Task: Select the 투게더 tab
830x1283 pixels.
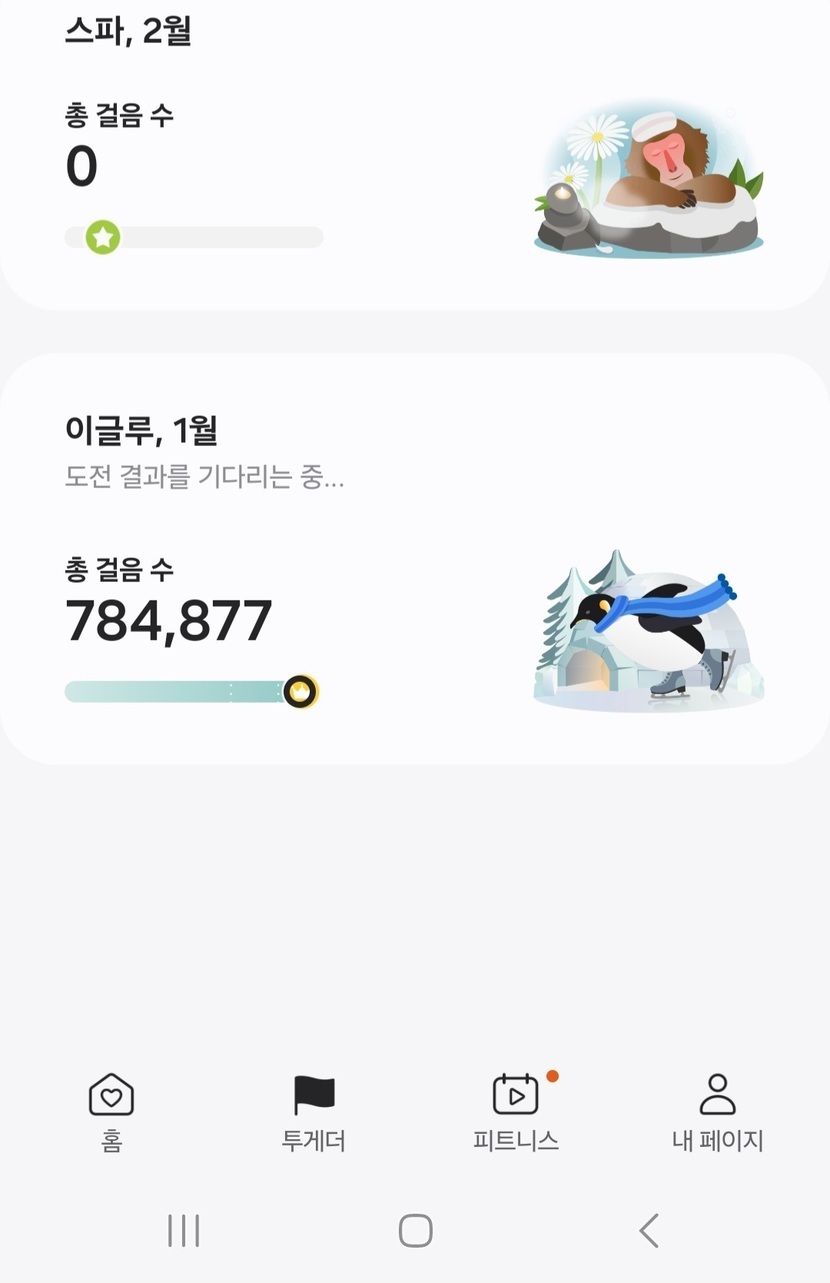Action: tap(314, 1113)
